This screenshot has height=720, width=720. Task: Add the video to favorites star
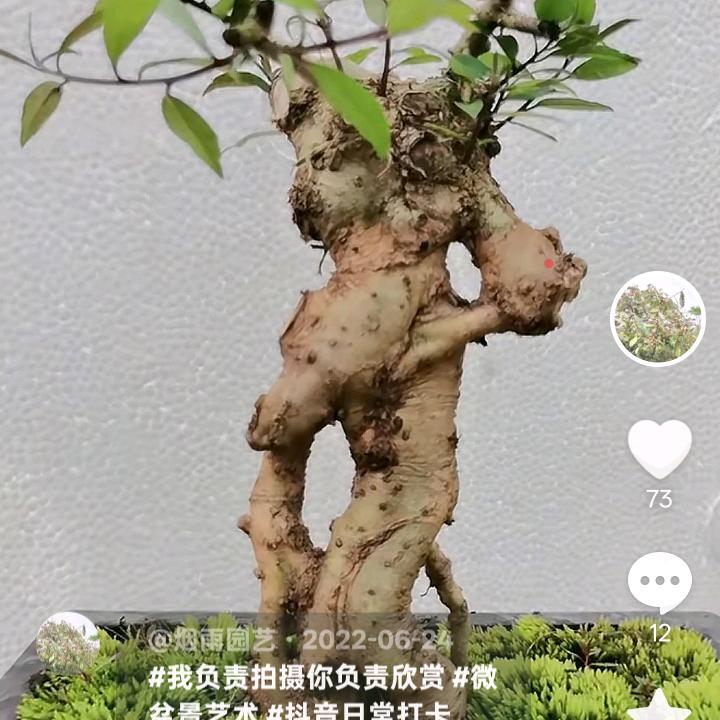(x=659, y=706)
